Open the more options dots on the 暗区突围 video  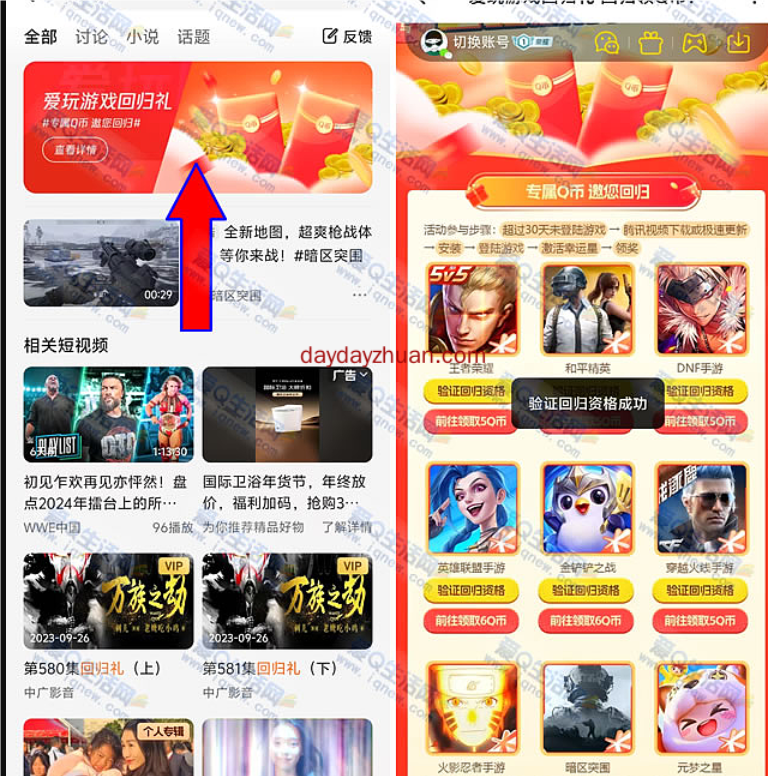359,295
